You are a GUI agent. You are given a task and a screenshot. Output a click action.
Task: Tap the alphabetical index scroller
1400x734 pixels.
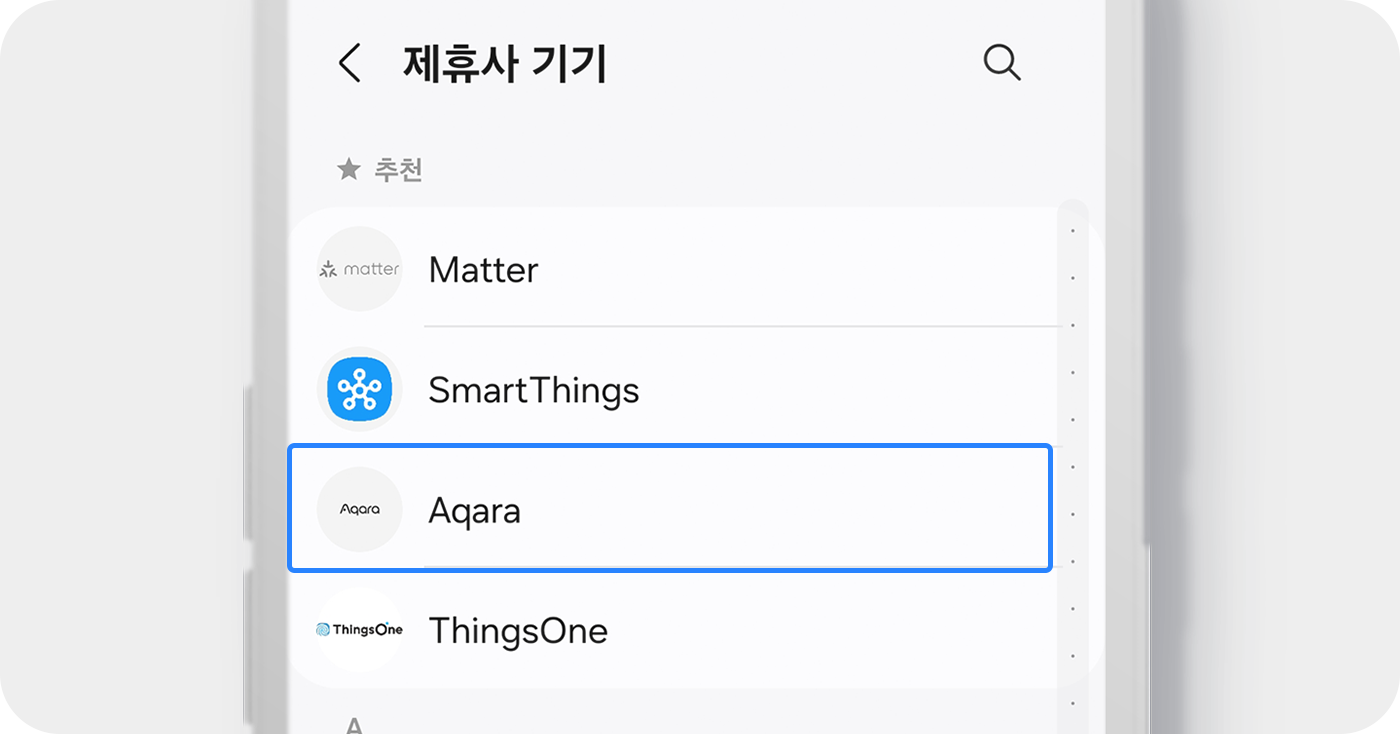click(x=1072, y=465)
